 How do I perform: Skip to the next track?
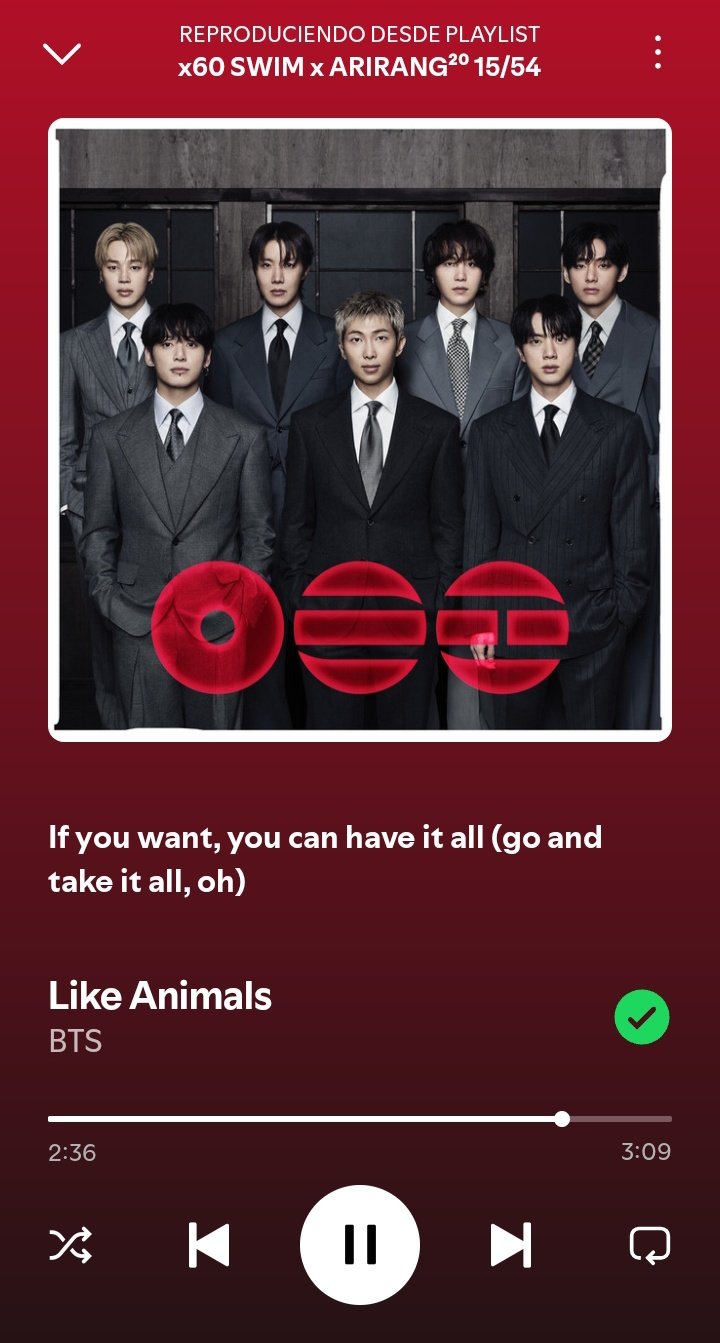coord(510,1245)
